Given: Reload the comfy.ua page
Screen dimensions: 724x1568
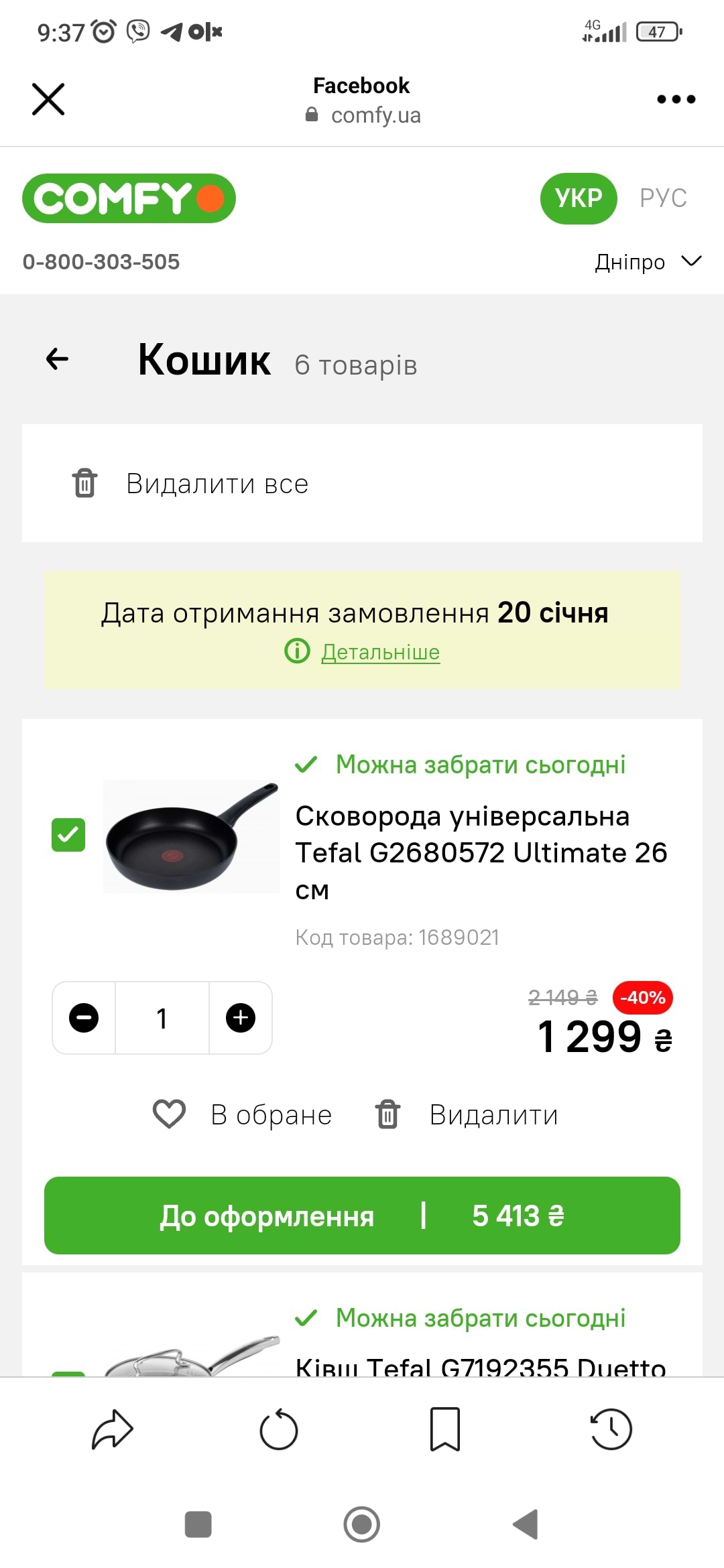Looking at the screenshot, I should [x=279, y=1429].
